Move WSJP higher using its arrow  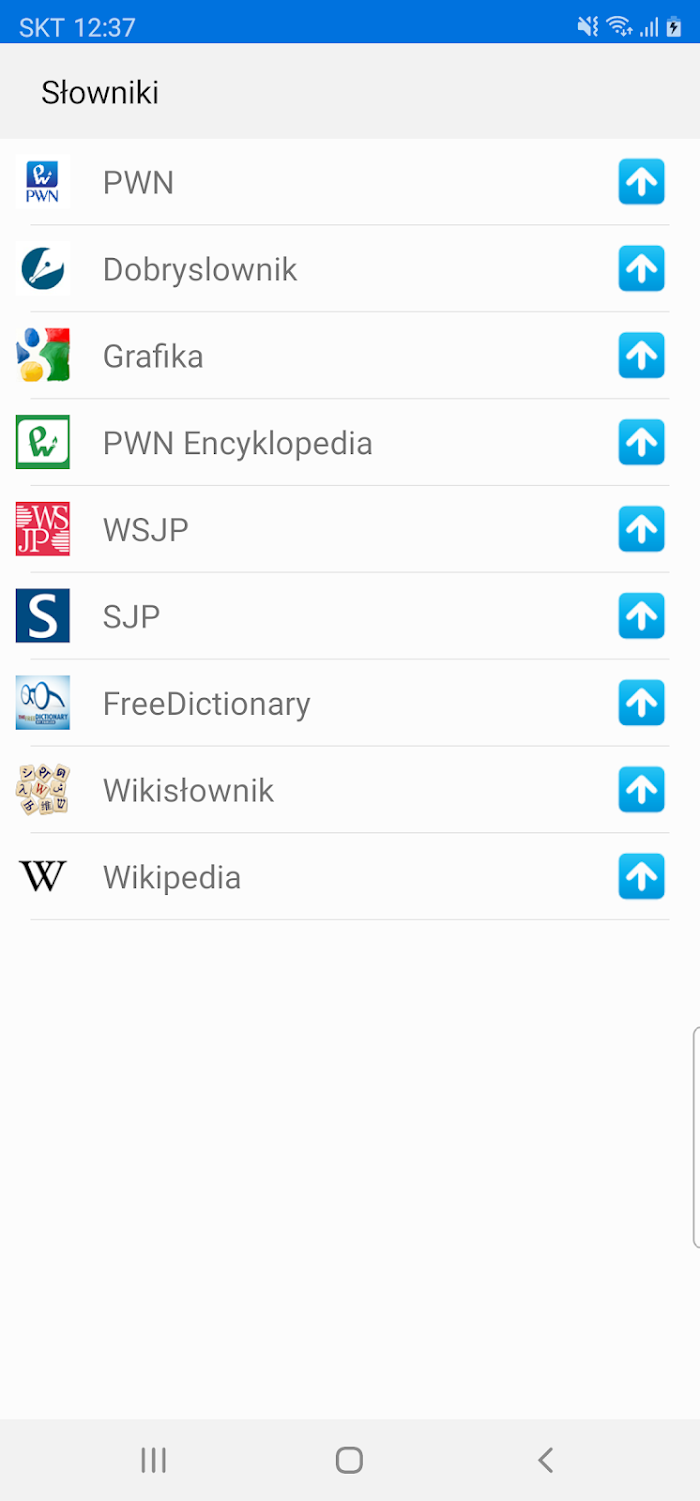(641, 529)
